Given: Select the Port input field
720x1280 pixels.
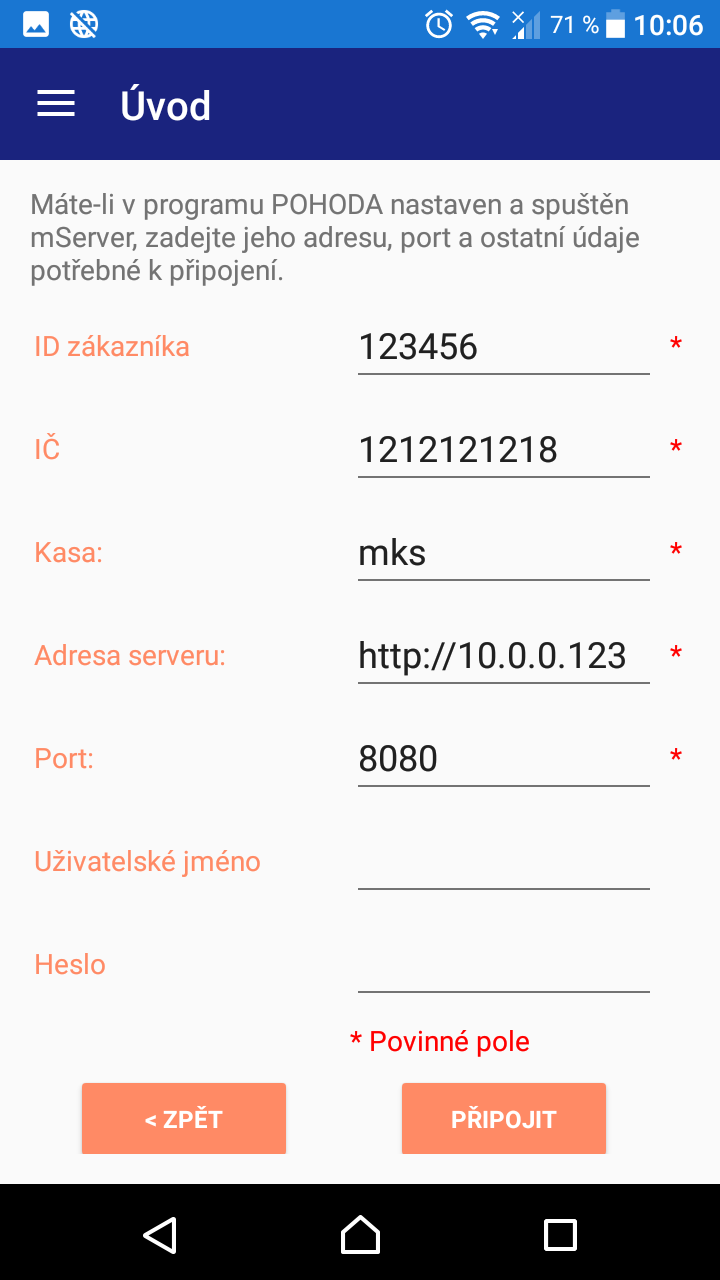Looking at the screenshot, I should [x=504, y=759].
